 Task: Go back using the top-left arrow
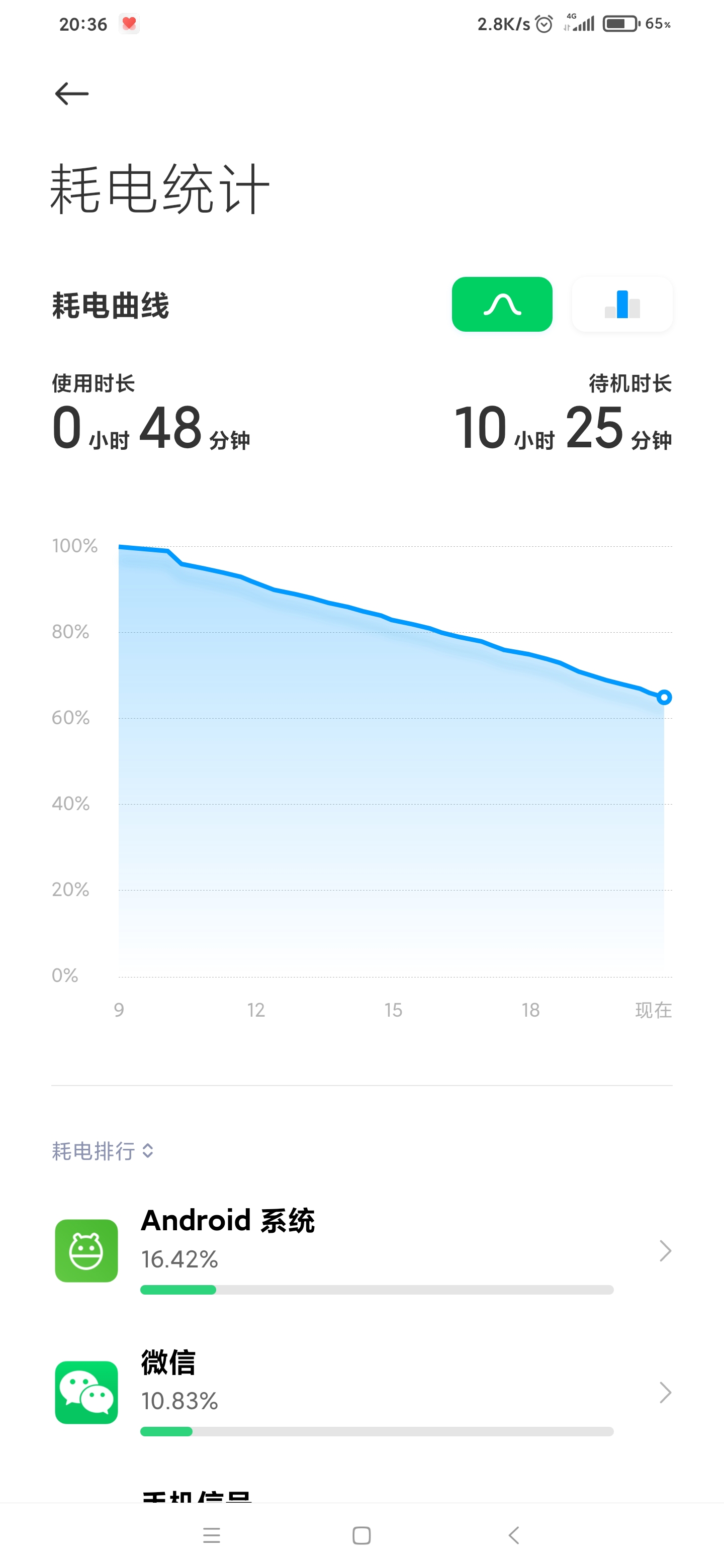pos(72,94)
